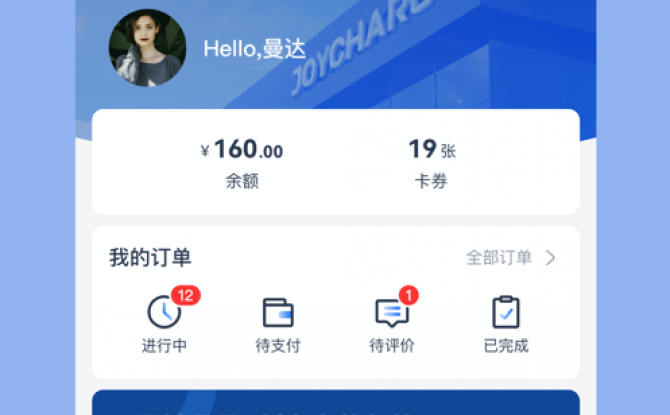
Task: Open 待支付 pending payment orders
Action: tap(278, 324)
